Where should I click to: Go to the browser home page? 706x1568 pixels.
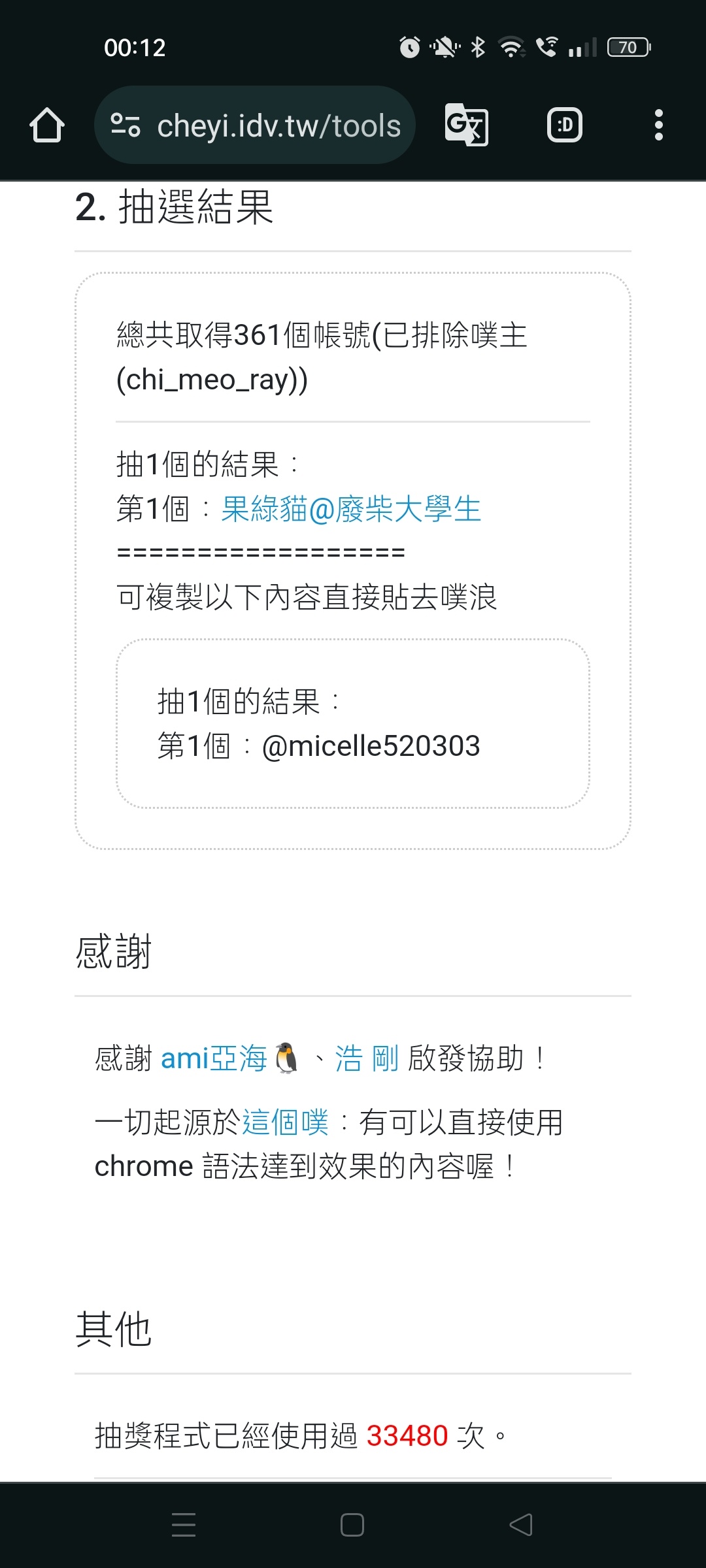[x=47, y=125]
